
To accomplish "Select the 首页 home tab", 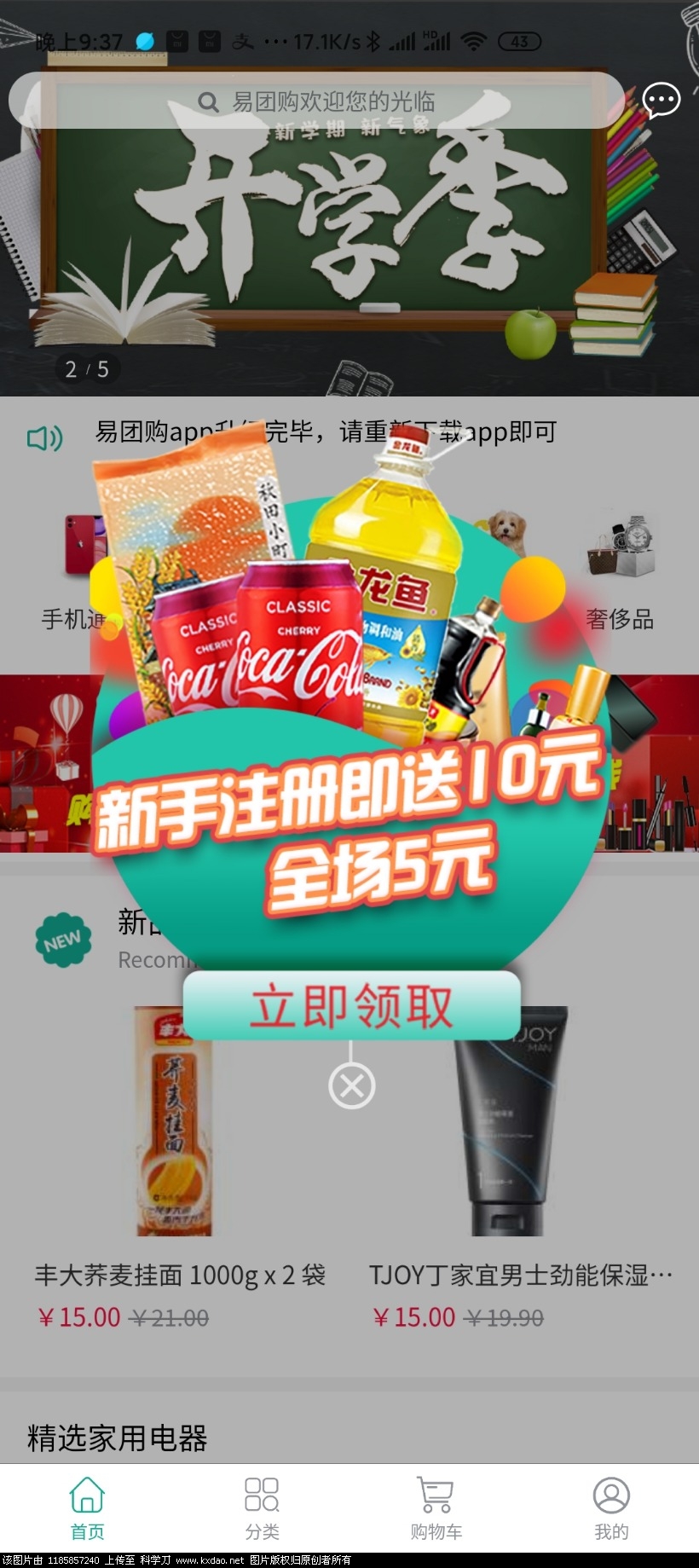I will tap(87, 1508).
